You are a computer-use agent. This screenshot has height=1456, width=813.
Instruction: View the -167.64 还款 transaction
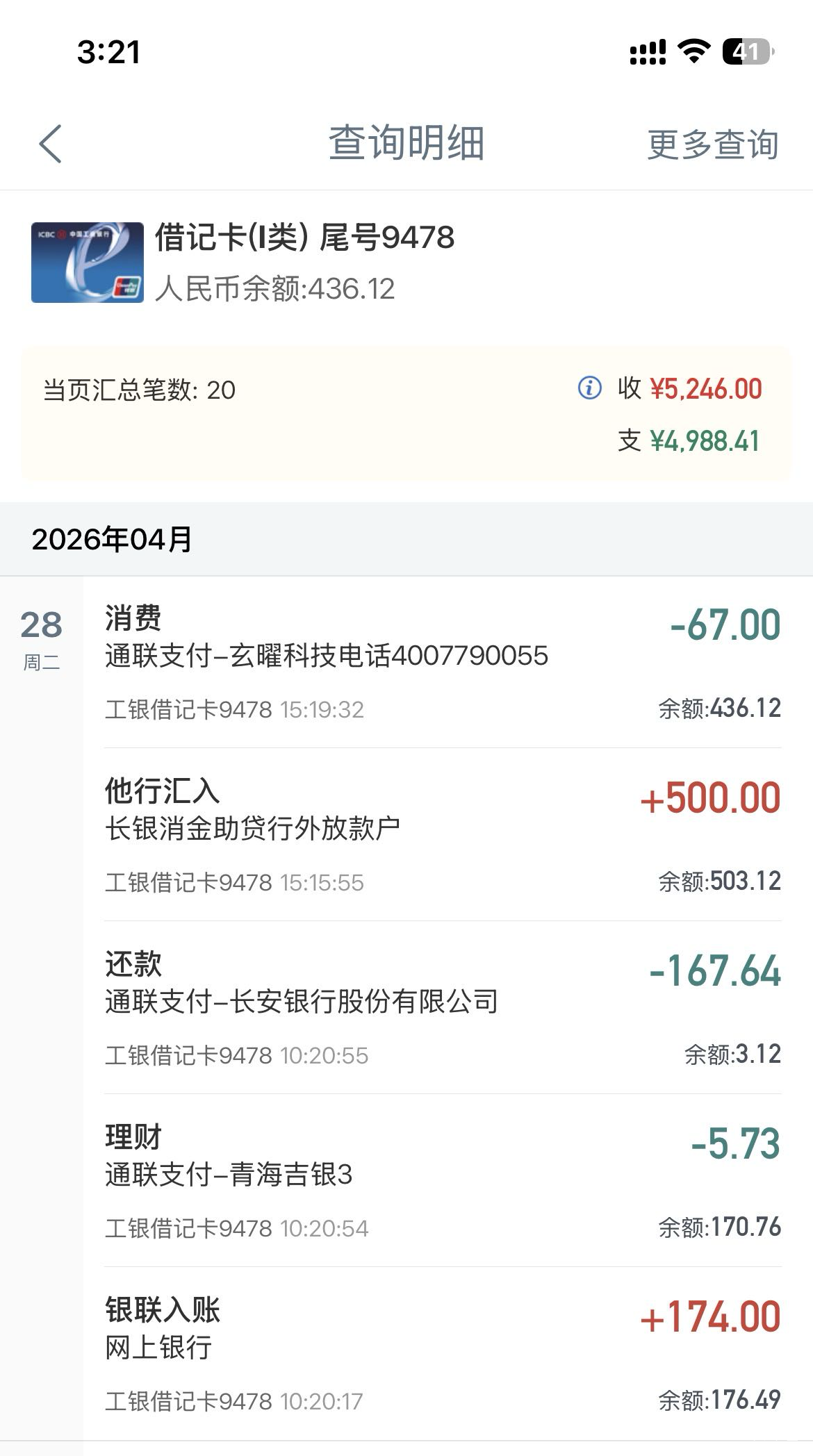tap(443, 1008)
